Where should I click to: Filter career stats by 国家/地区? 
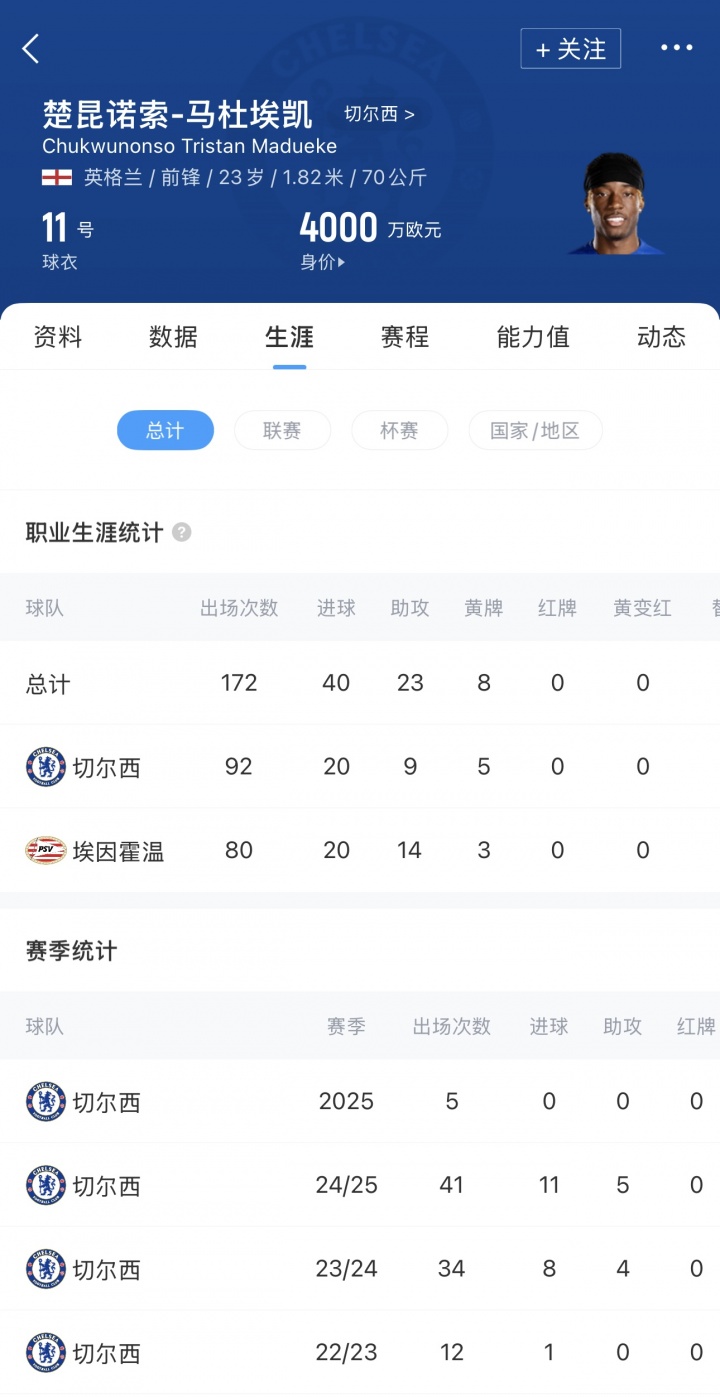tap(535, 431)
